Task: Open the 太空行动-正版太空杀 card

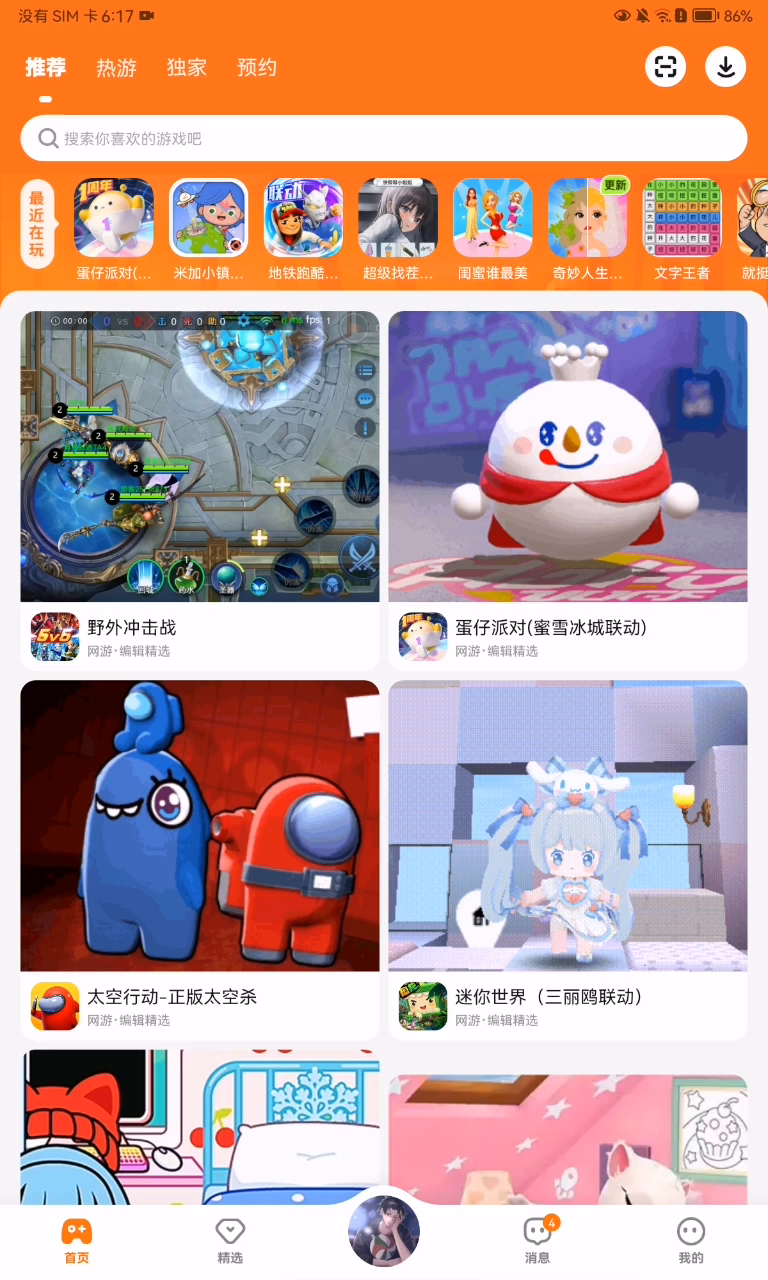Action: point(200,860)
